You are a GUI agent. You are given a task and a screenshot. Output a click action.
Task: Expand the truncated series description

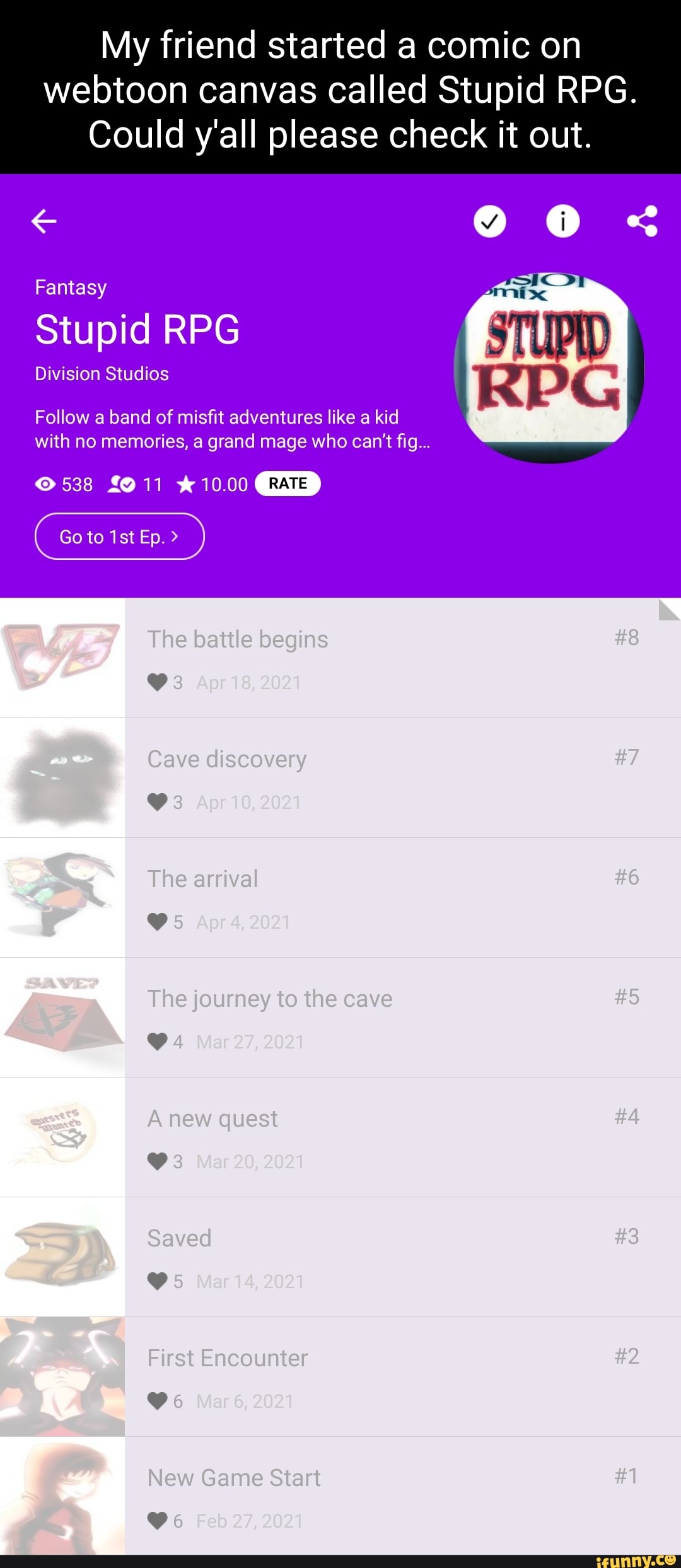click(x=232, y=429)
